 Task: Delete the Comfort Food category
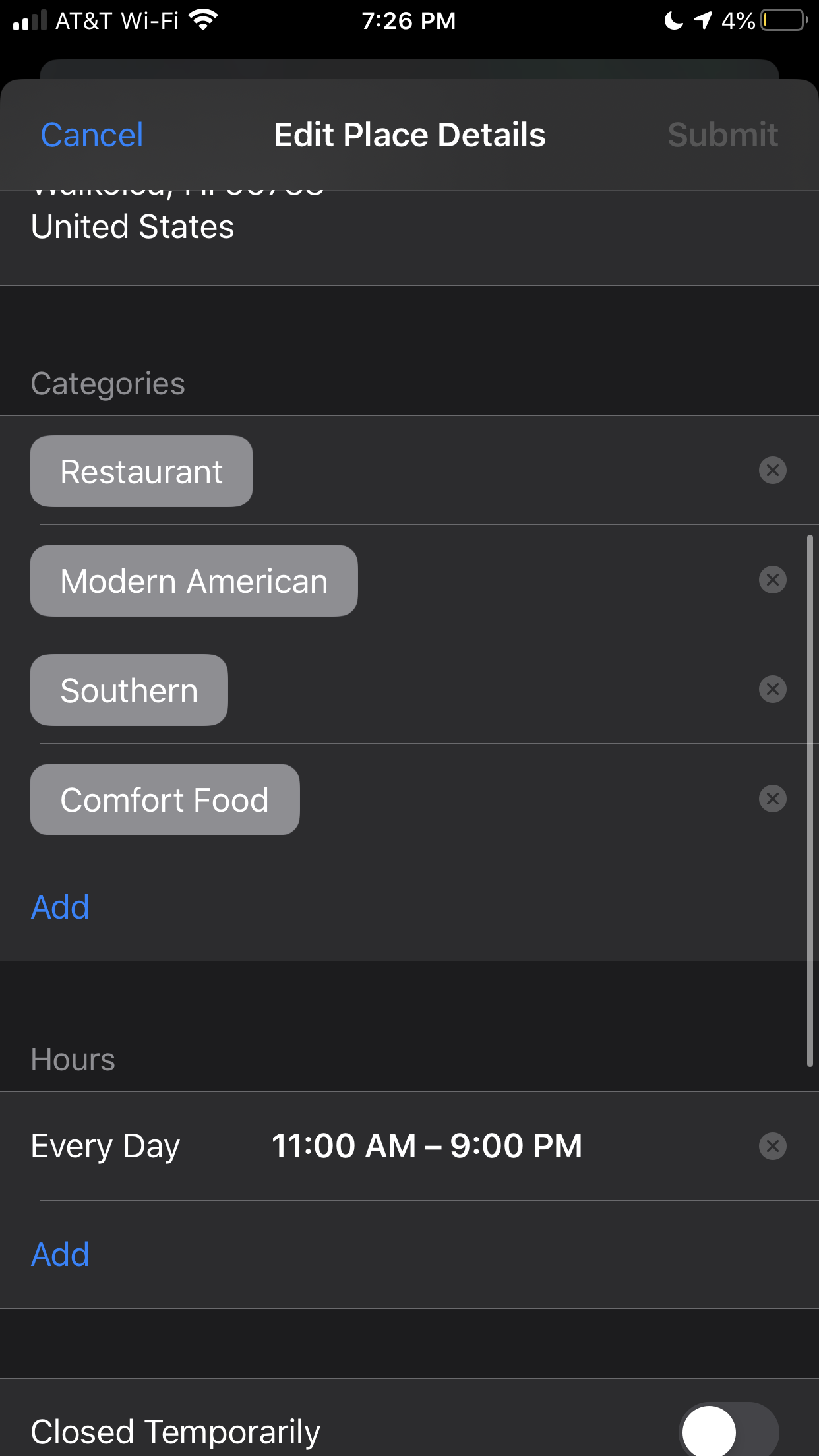772,799
